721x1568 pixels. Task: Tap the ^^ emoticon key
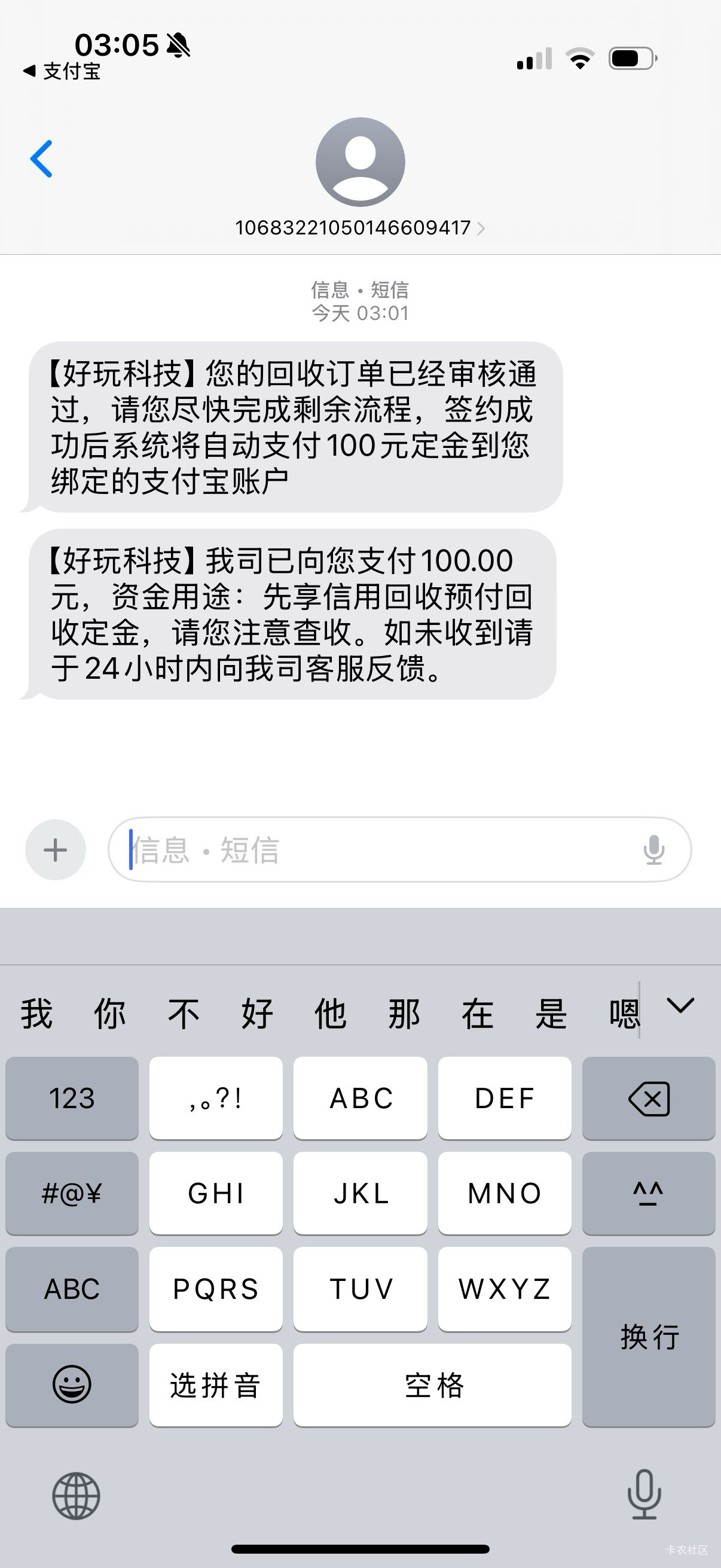(649, 1193)
